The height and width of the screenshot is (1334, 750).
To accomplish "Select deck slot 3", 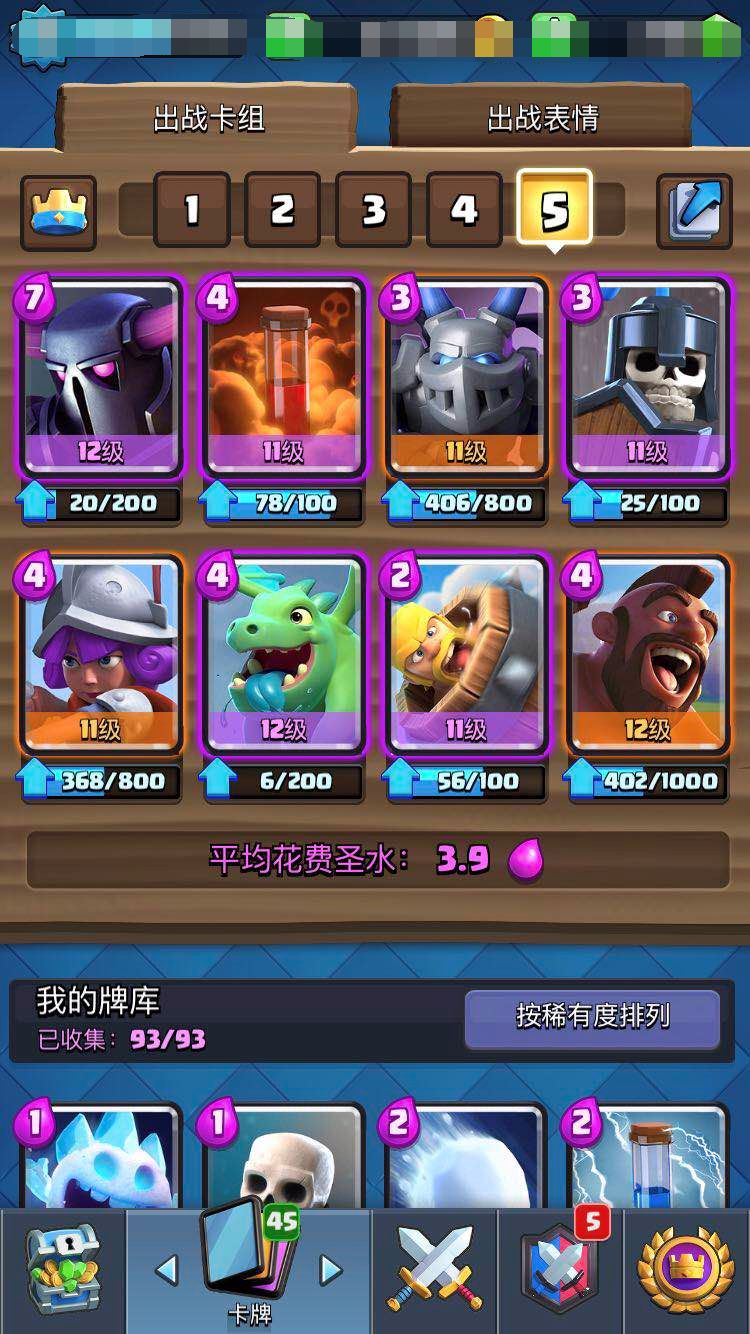I will pos(373,210).
